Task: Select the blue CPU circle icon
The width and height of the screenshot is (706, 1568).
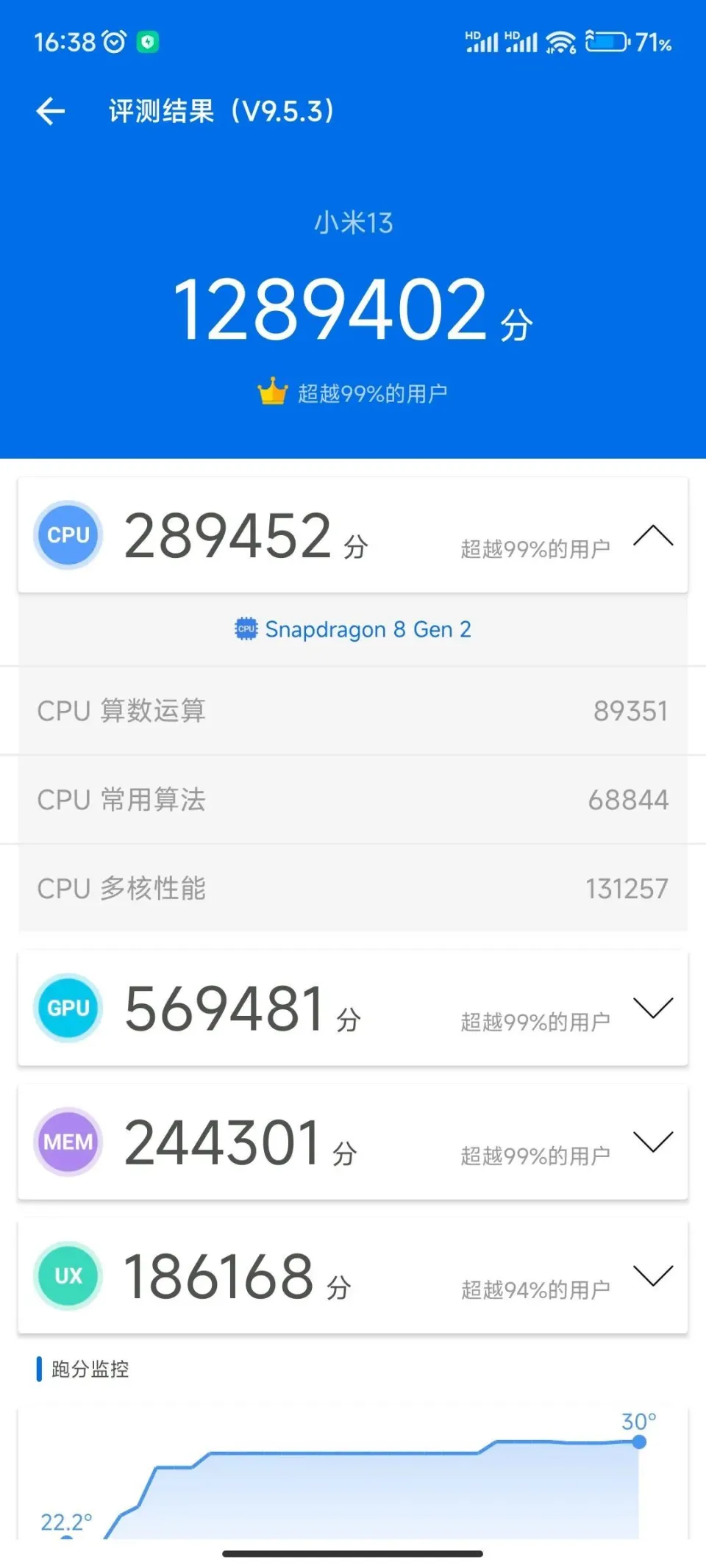Action: [x=68, y=534]
